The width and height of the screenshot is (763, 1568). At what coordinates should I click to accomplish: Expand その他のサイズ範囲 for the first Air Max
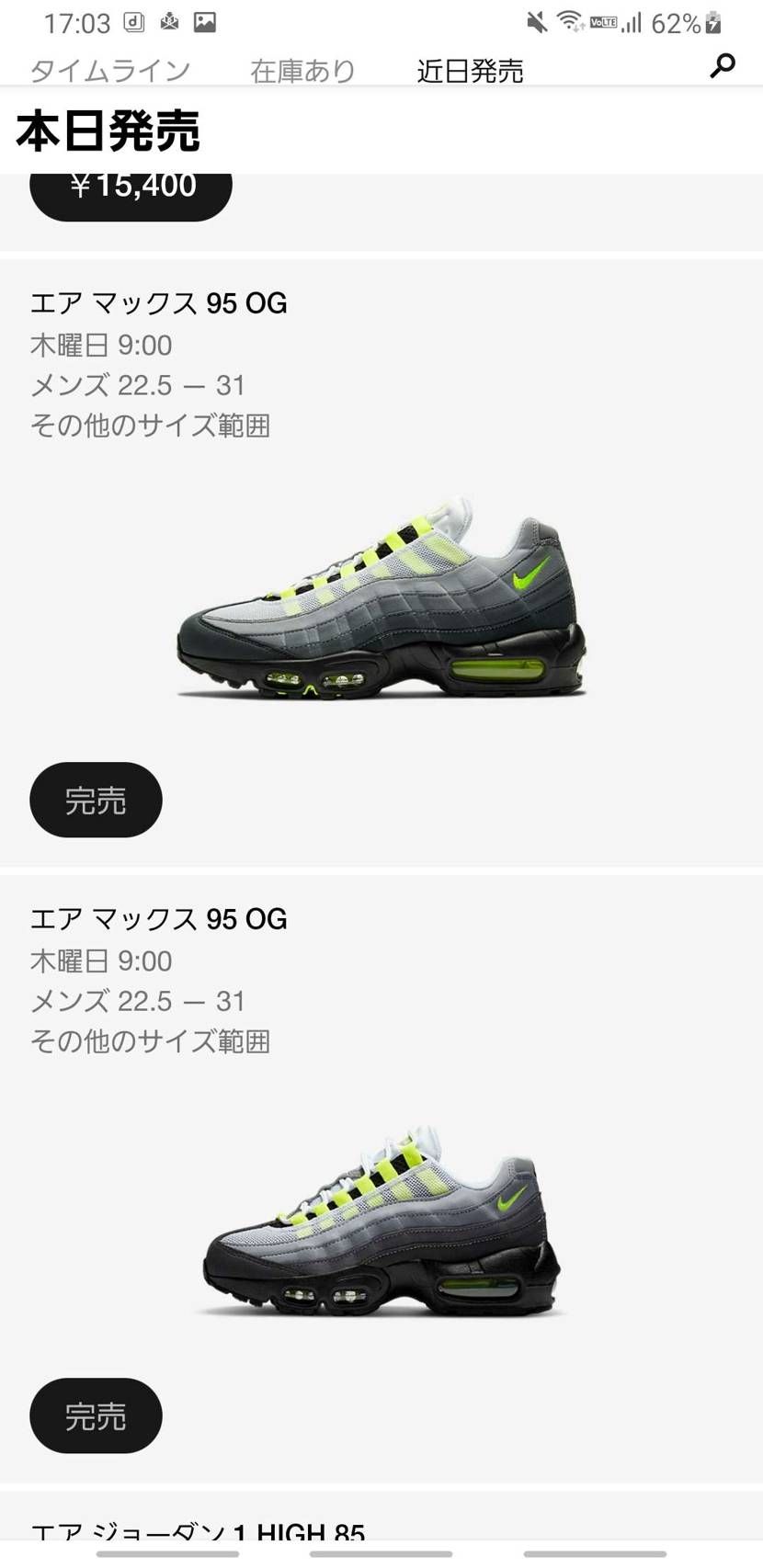152,426
